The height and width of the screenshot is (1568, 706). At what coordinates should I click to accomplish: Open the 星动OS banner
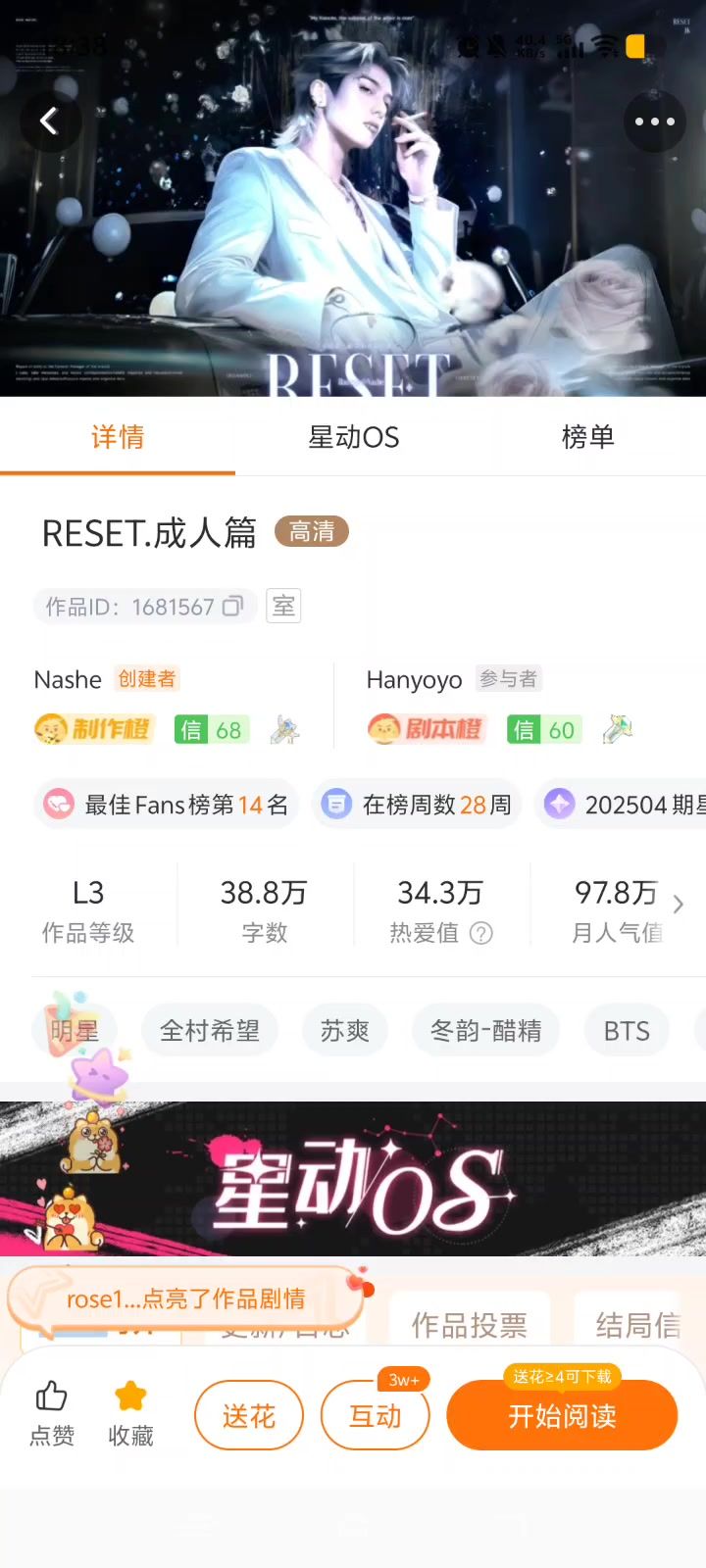[353, 1179]
